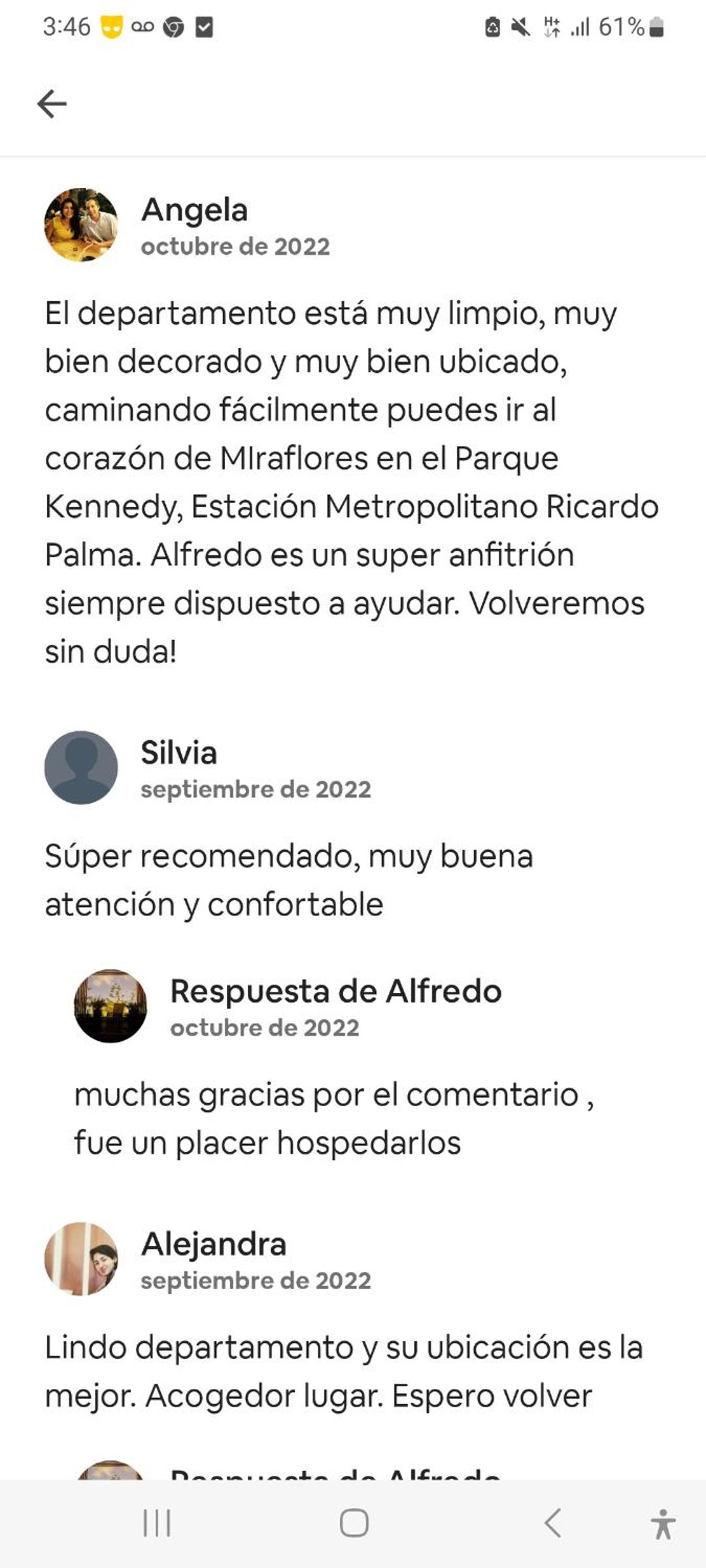
Task: Open Silvia's profile avatar
Action: [81, 768]
